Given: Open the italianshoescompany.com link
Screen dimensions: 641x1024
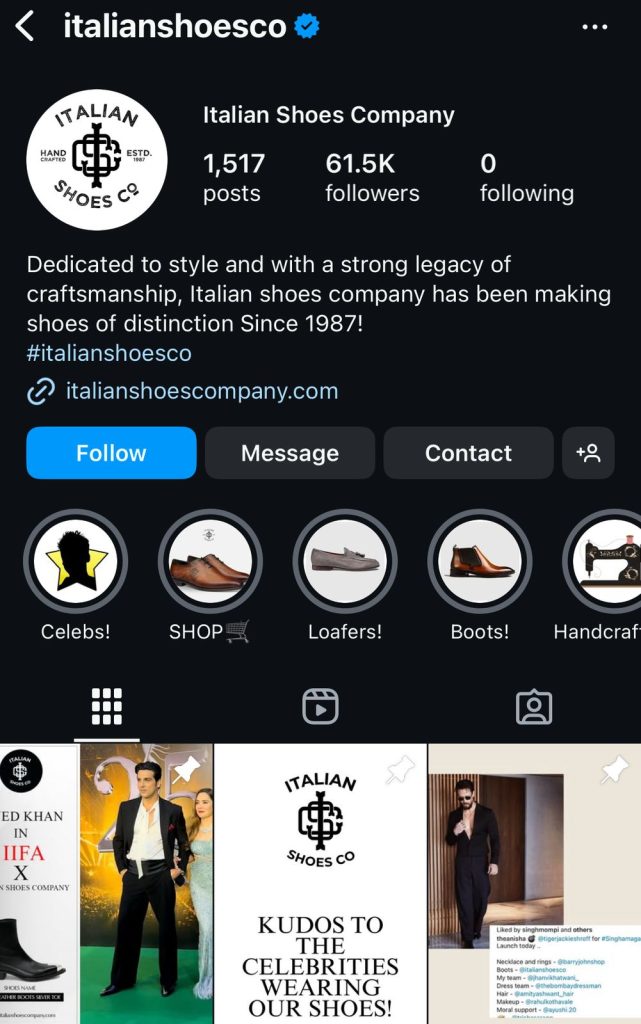Looking at the screenshot, I should pyautogui.click(x=201, y=391).
